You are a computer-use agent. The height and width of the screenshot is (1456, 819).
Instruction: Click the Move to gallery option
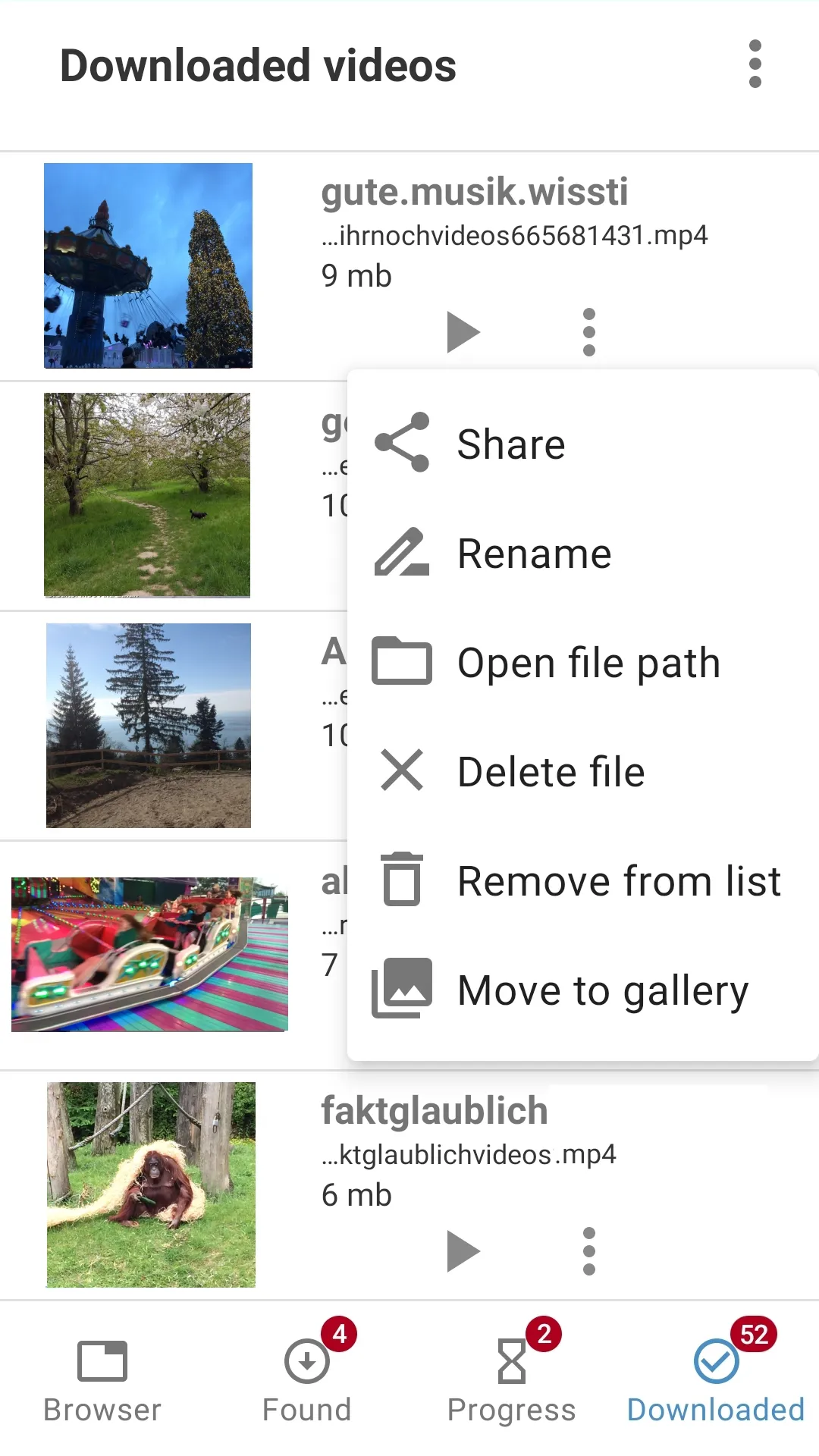click(602, 989)
